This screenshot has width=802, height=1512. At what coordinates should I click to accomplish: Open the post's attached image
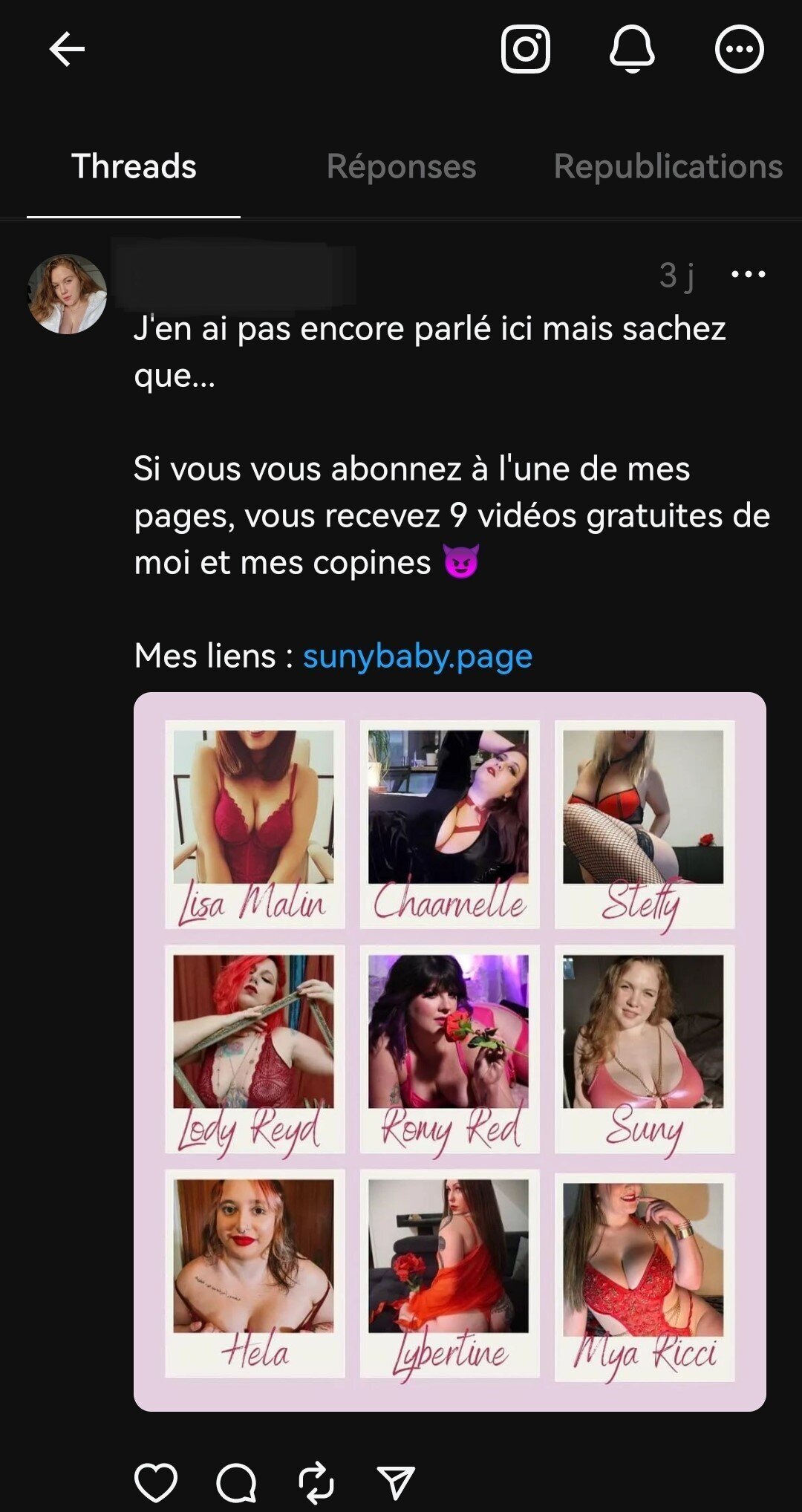click(449, 1051)
